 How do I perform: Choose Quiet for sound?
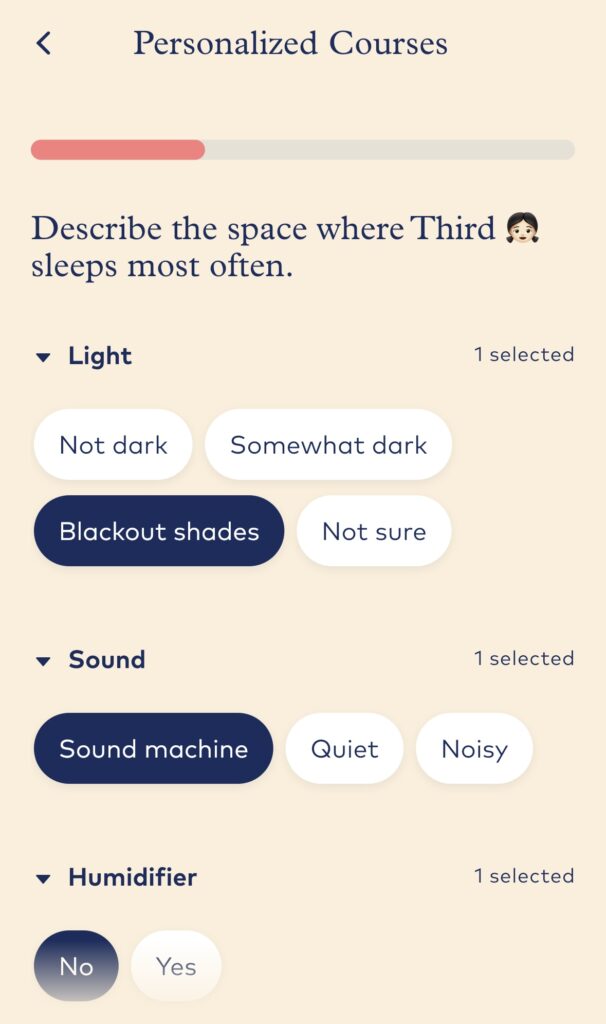tap(345, 749)
